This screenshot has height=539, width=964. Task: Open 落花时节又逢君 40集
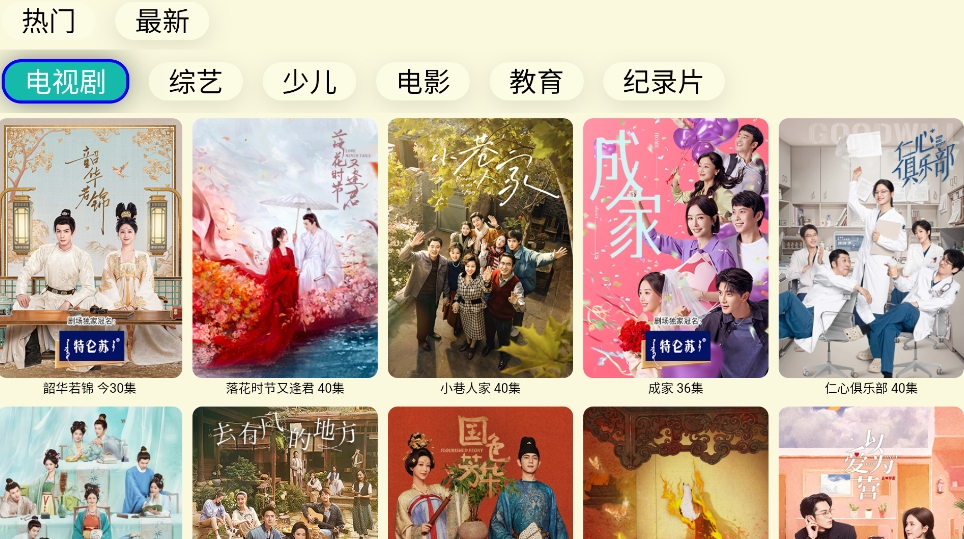(x=285, y=248)
